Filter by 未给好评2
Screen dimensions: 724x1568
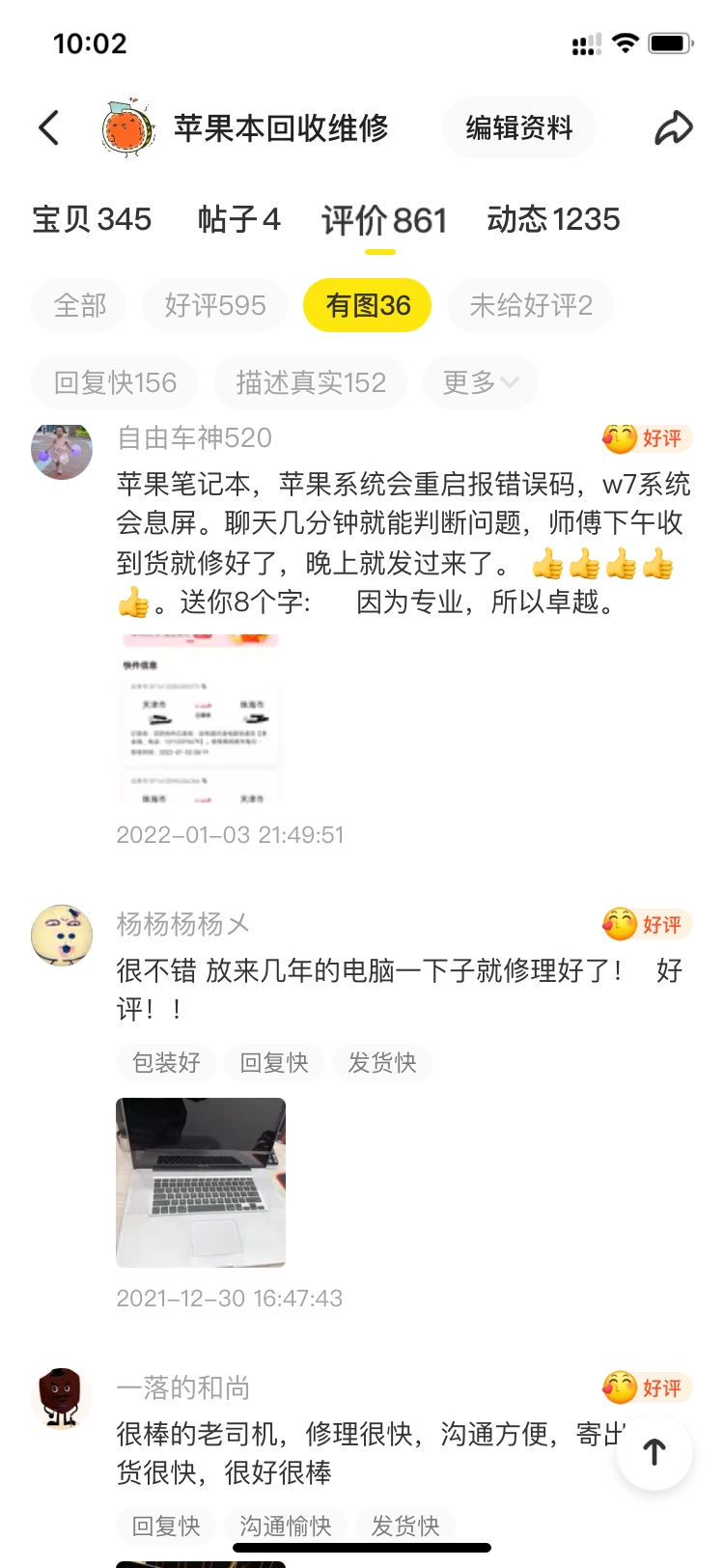[530, 305]
